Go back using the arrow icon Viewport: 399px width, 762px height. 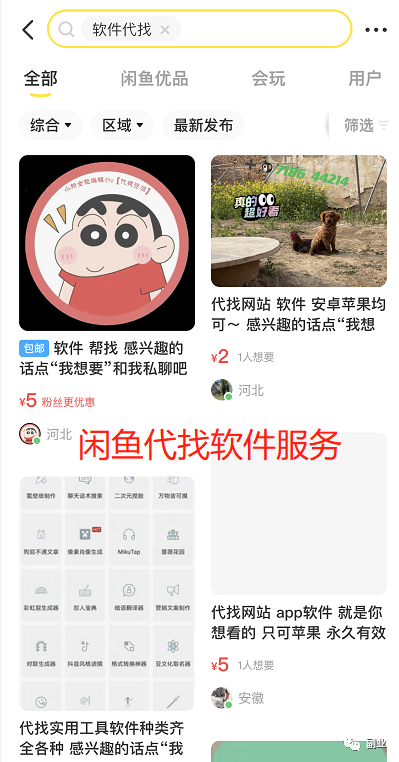tap(28, 30)
